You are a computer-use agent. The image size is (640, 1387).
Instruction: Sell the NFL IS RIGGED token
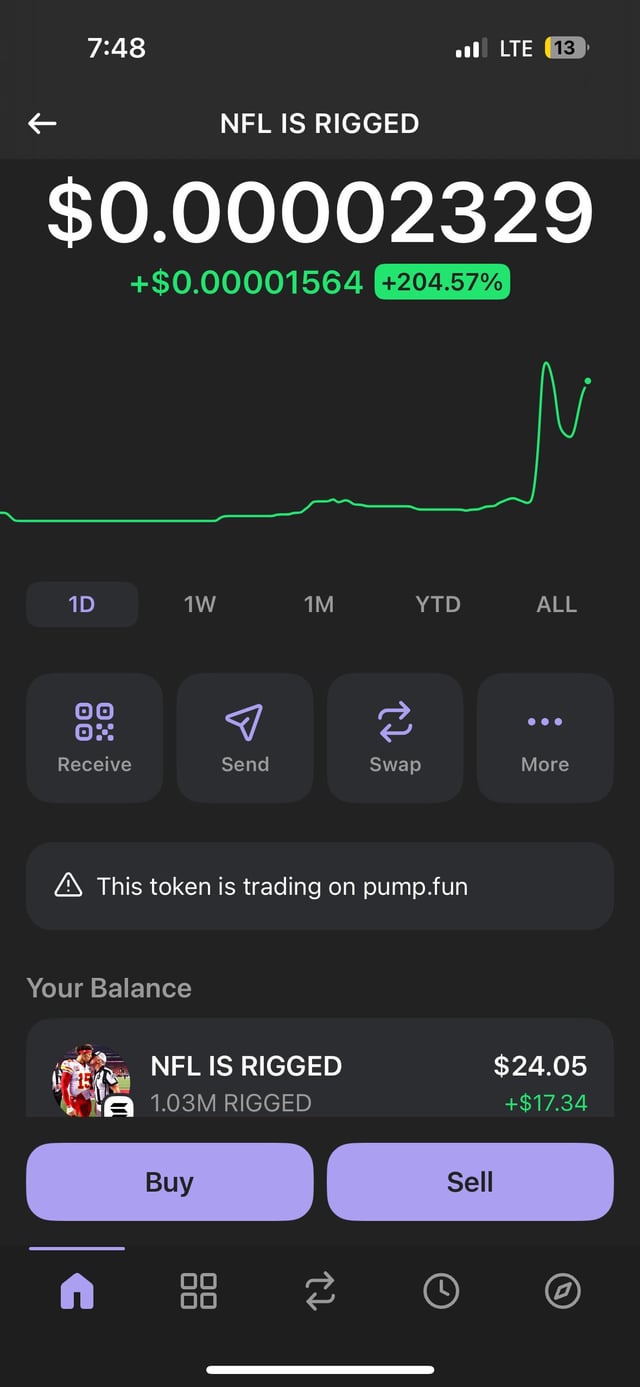pyautogui.click(x=470, y=1182)
